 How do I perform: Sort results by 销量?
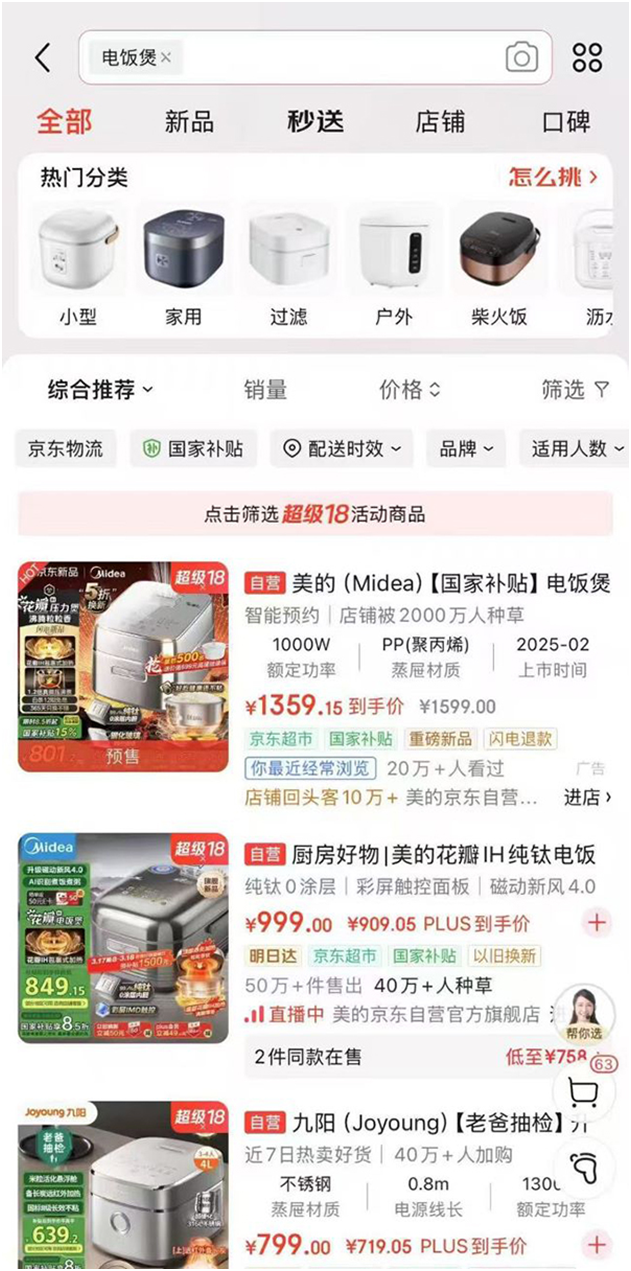click(265, 389)
